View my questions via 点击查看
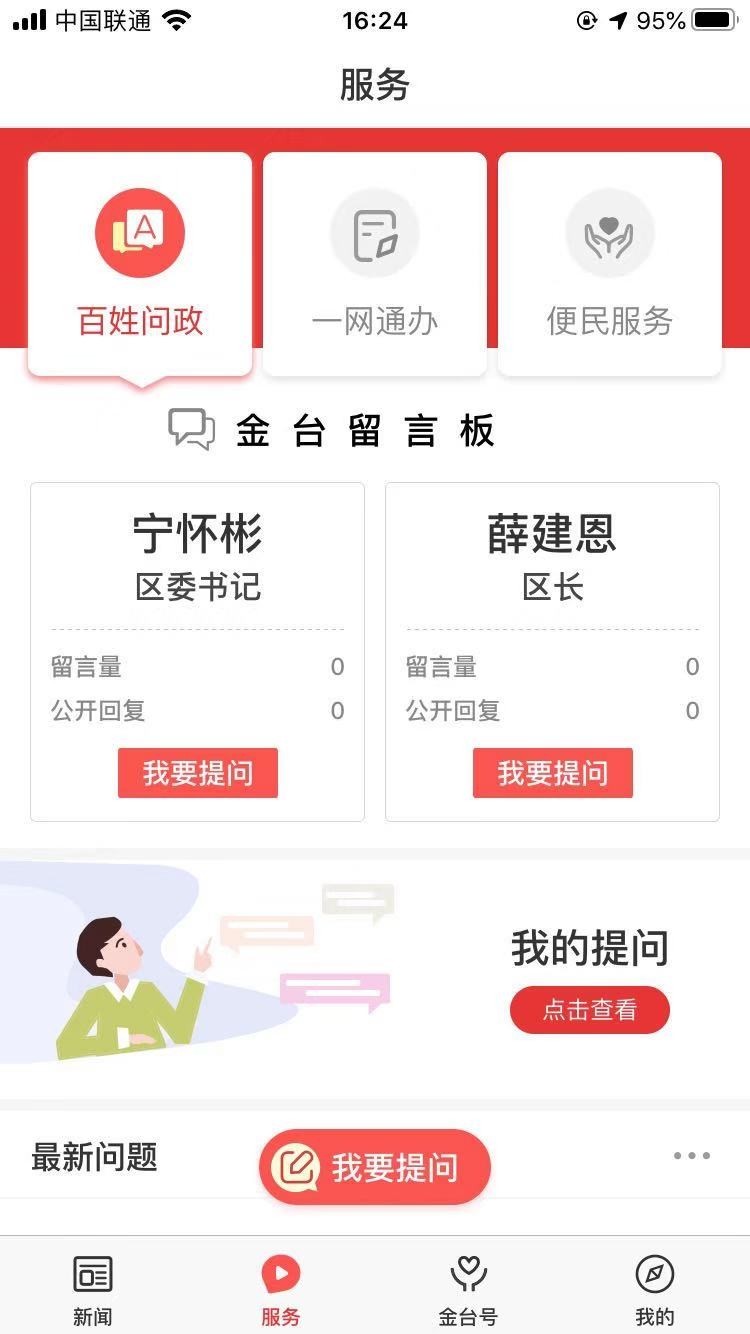 [x=590, y=1010]
